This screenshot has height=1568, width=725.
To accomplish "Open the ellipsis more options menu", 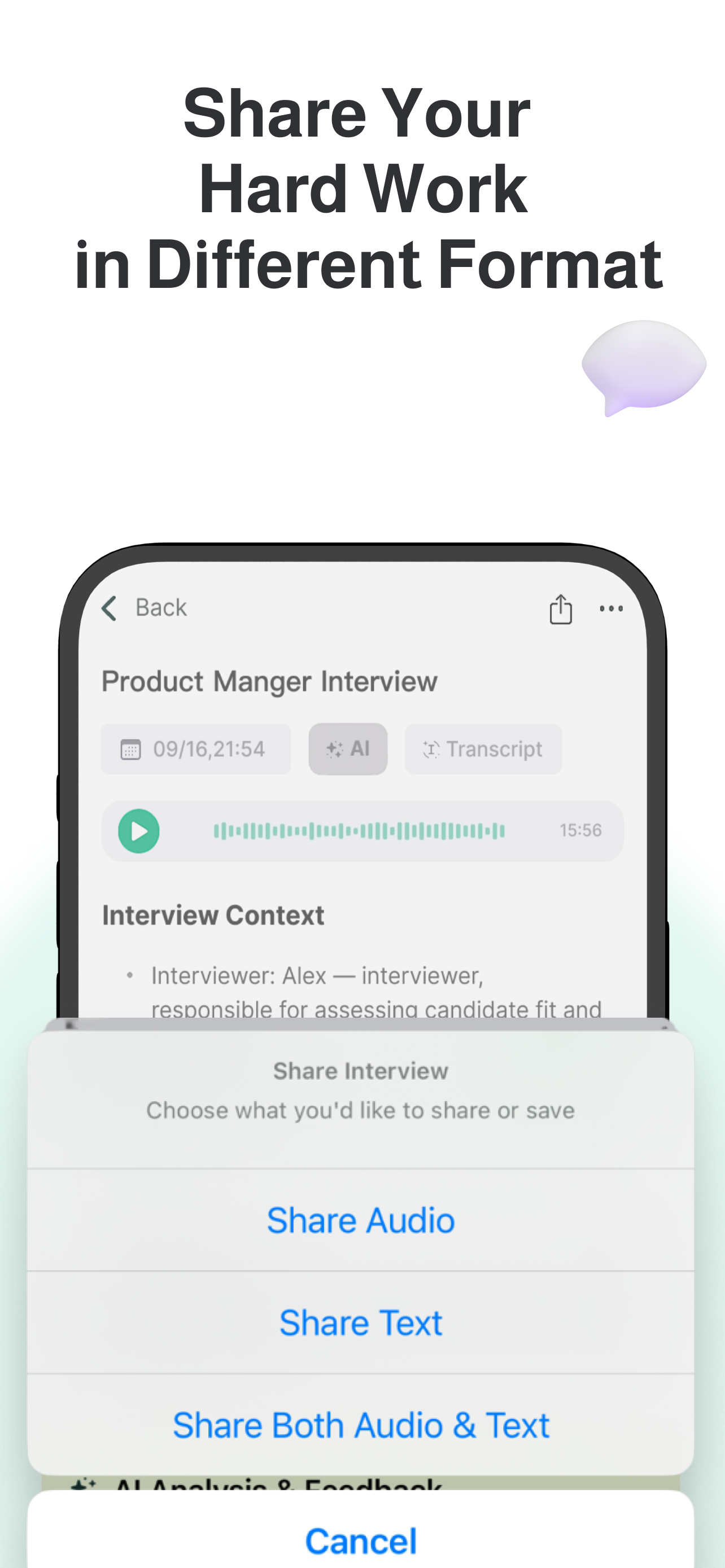I will point(610,608).
